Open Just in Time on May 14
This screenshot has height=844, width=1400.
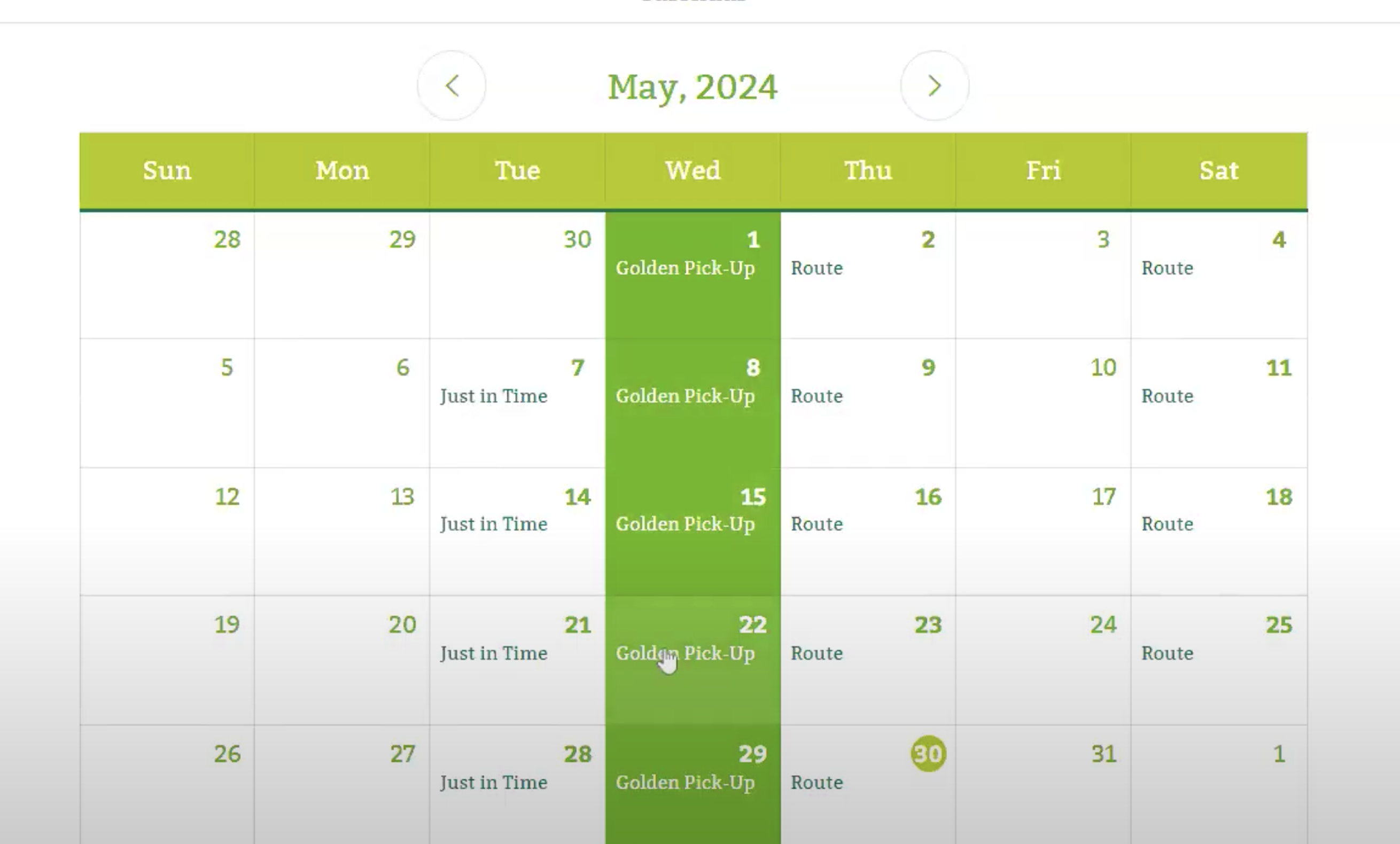coord(493,523)
